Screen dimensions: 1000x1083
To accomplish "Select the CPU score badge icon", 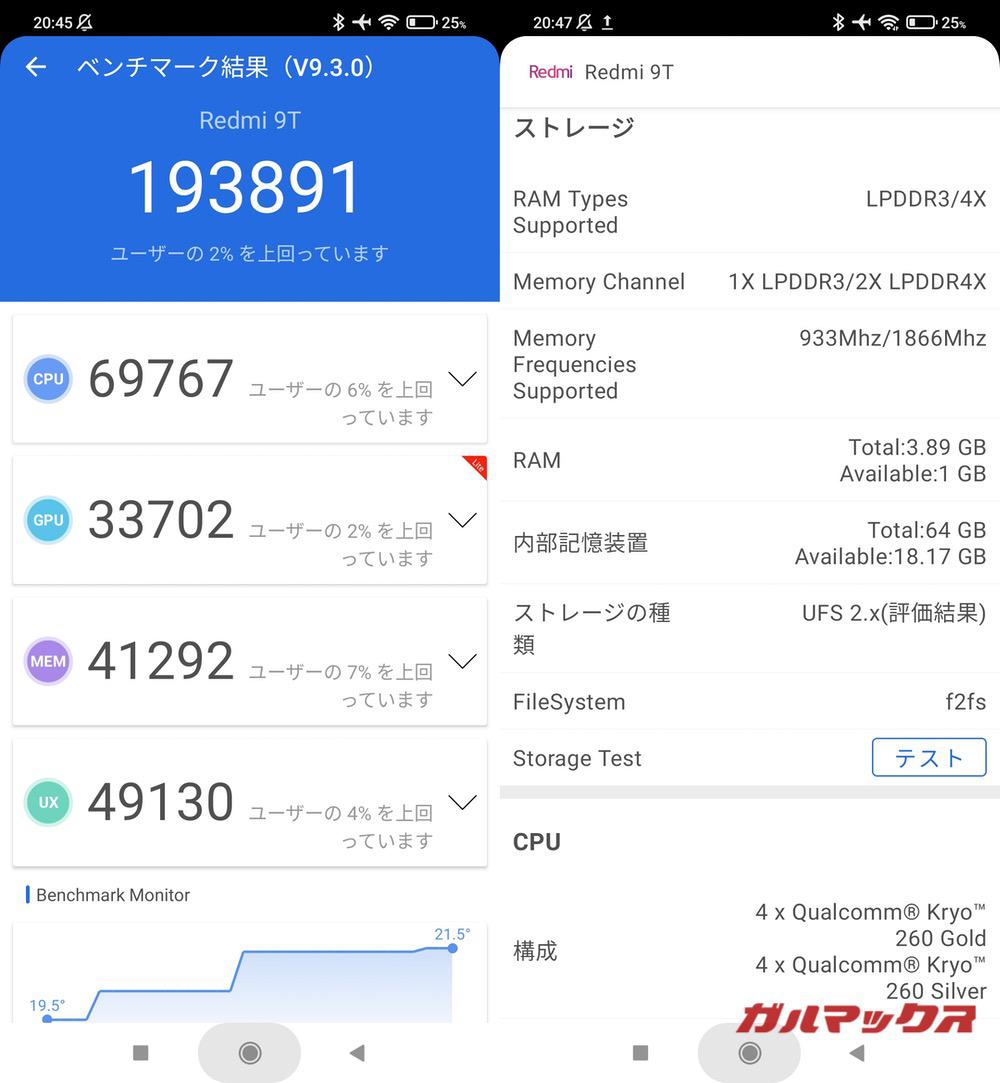I will click(48, 379).
